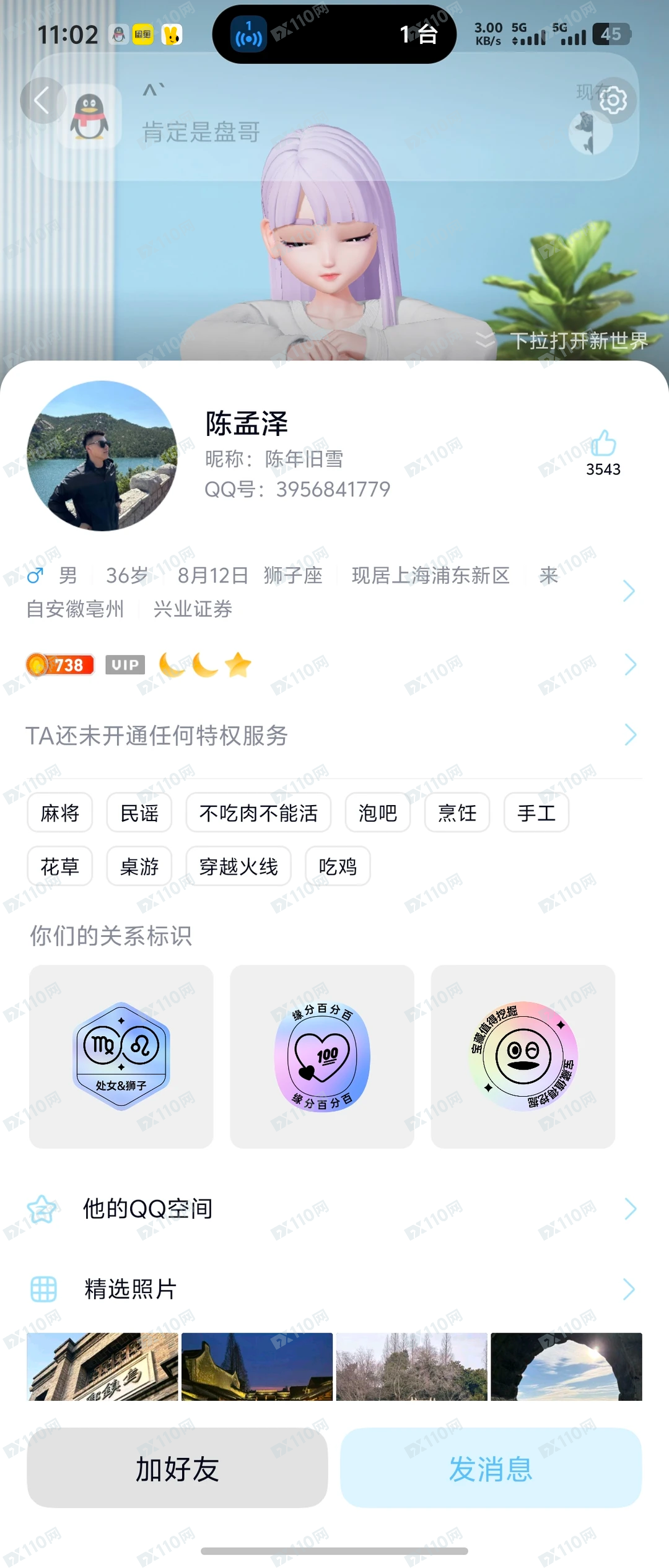Select the 麻将 interest tag
Viewport: 669px width, 1568px height.
pyautogui.click(x=59, y=813)
